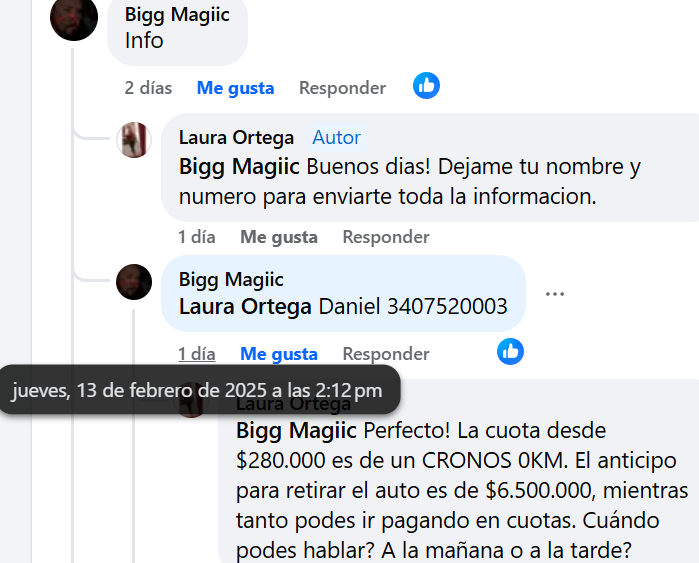Screen dimensions: 699x563
Task: Open Laura Ortega's profile from Autor comment
Action: tap(236, 137)
